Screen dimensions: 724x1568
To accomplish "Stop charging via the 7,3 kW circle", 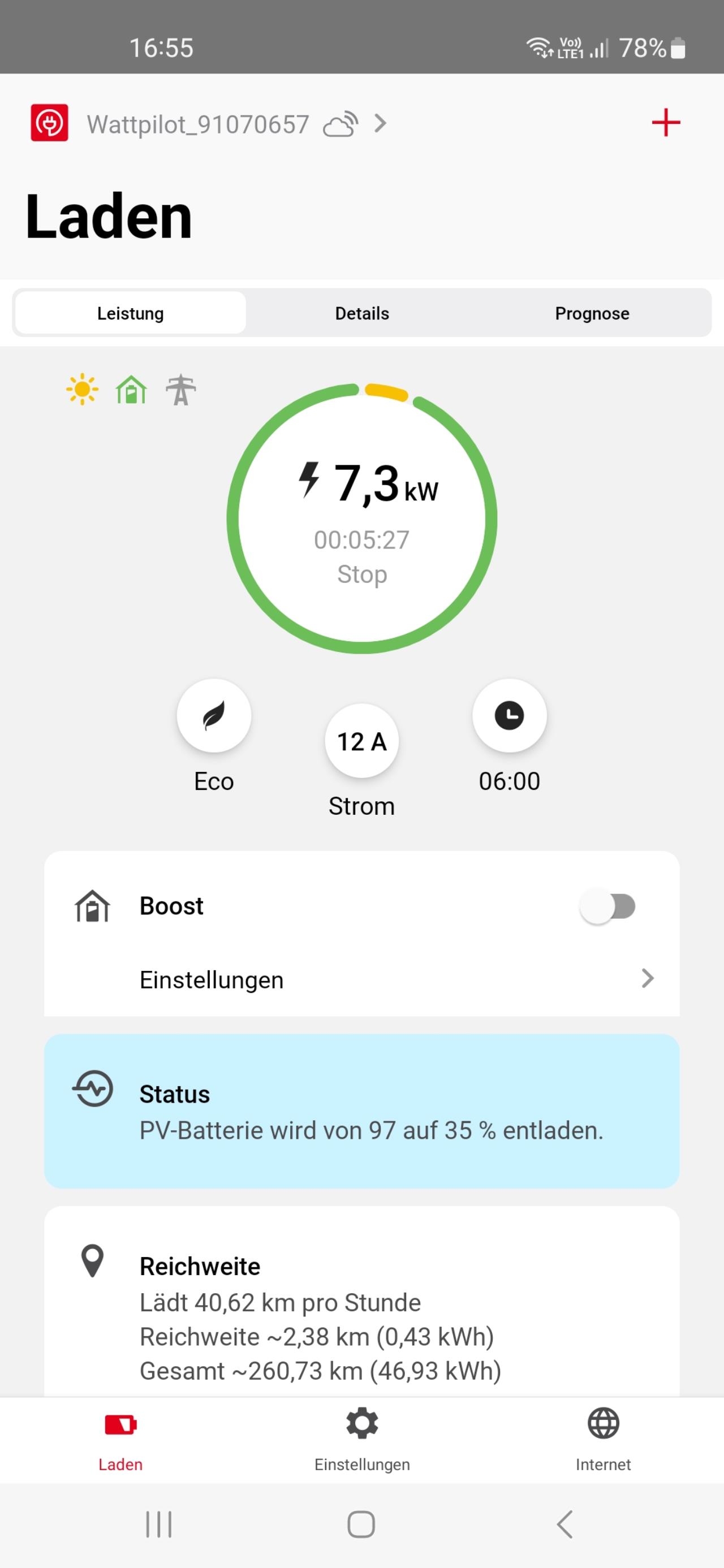I will point(361,519).
